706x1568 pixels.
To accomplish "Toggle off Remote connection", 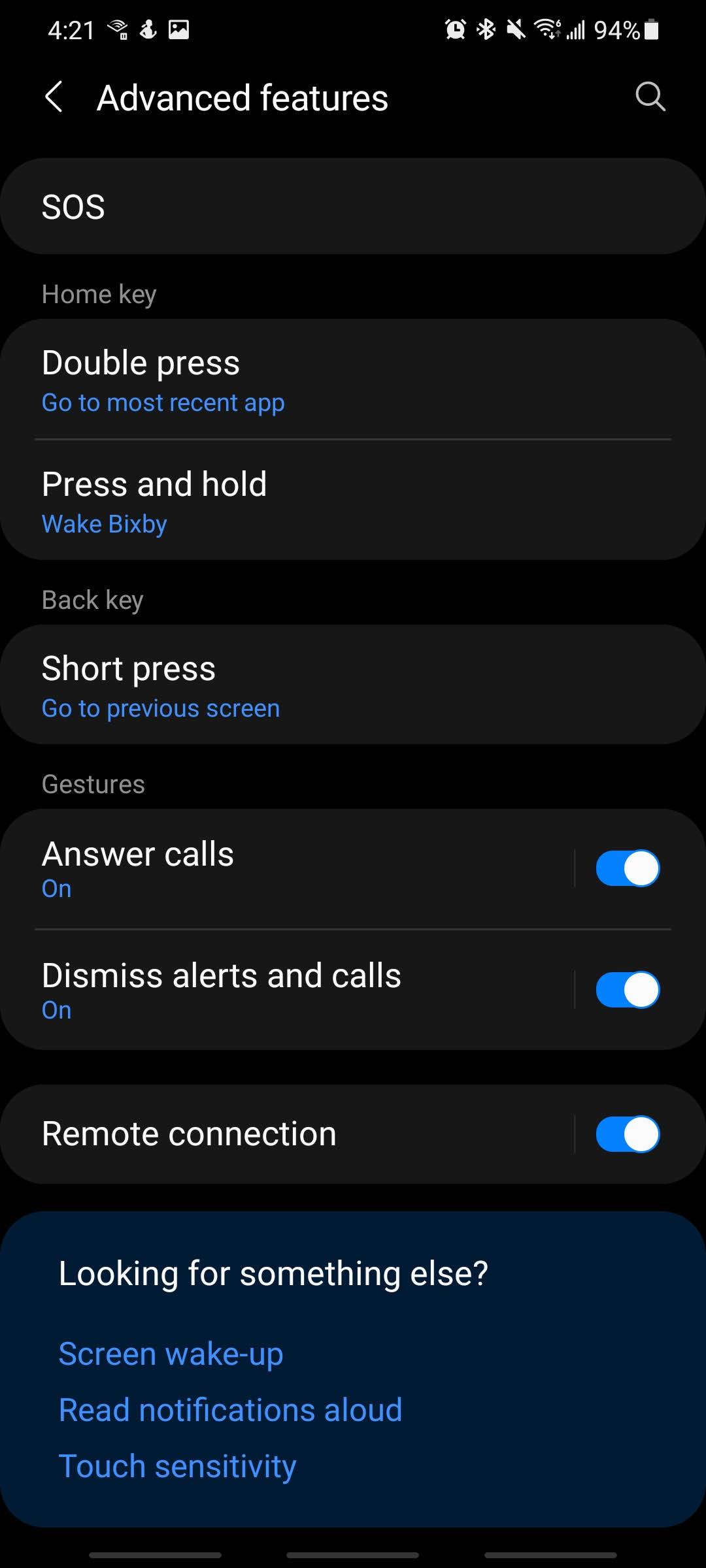I will (628, 1134).
